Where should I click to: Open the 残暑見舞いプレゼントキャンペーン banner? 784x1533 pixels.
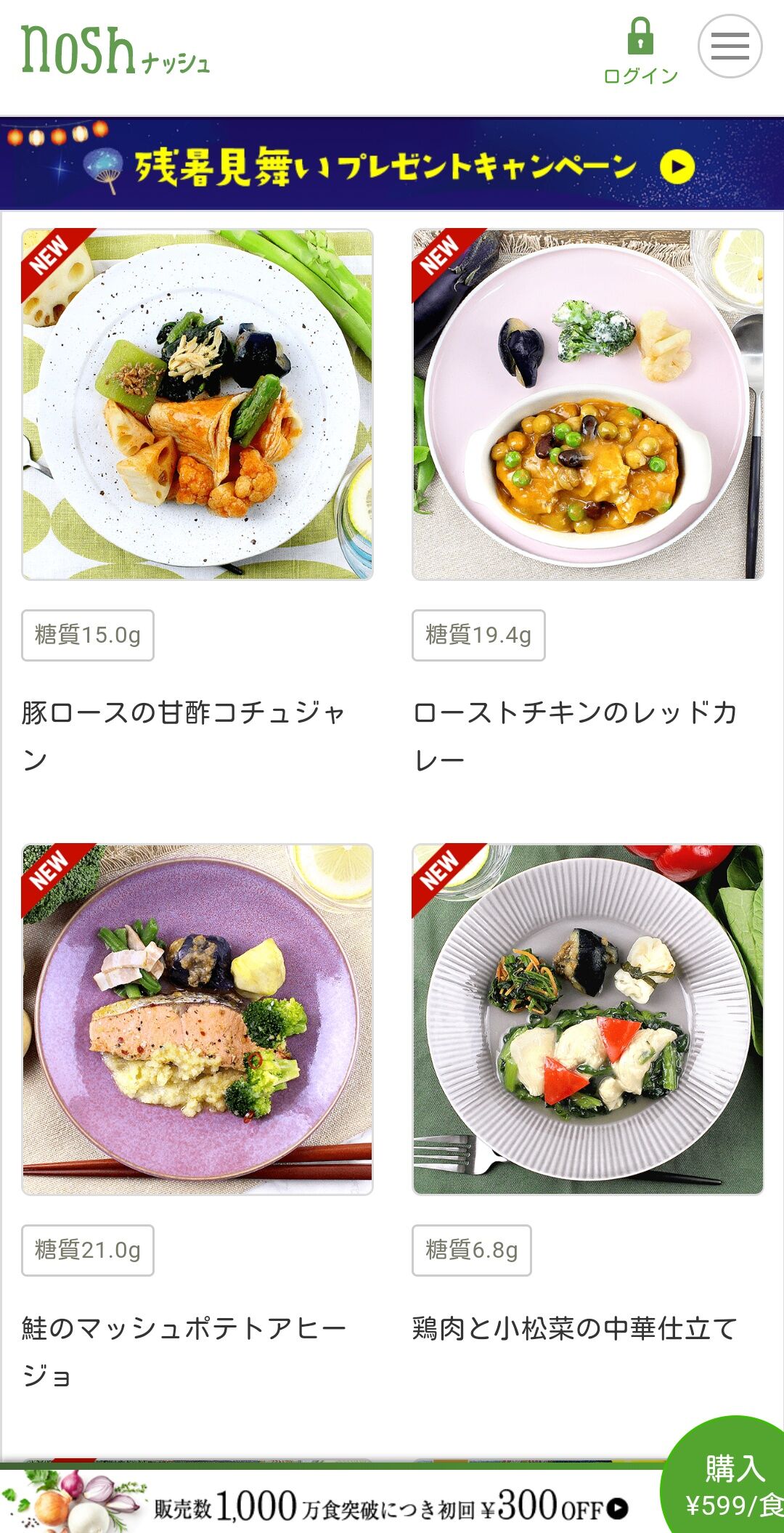coord(392,166)
